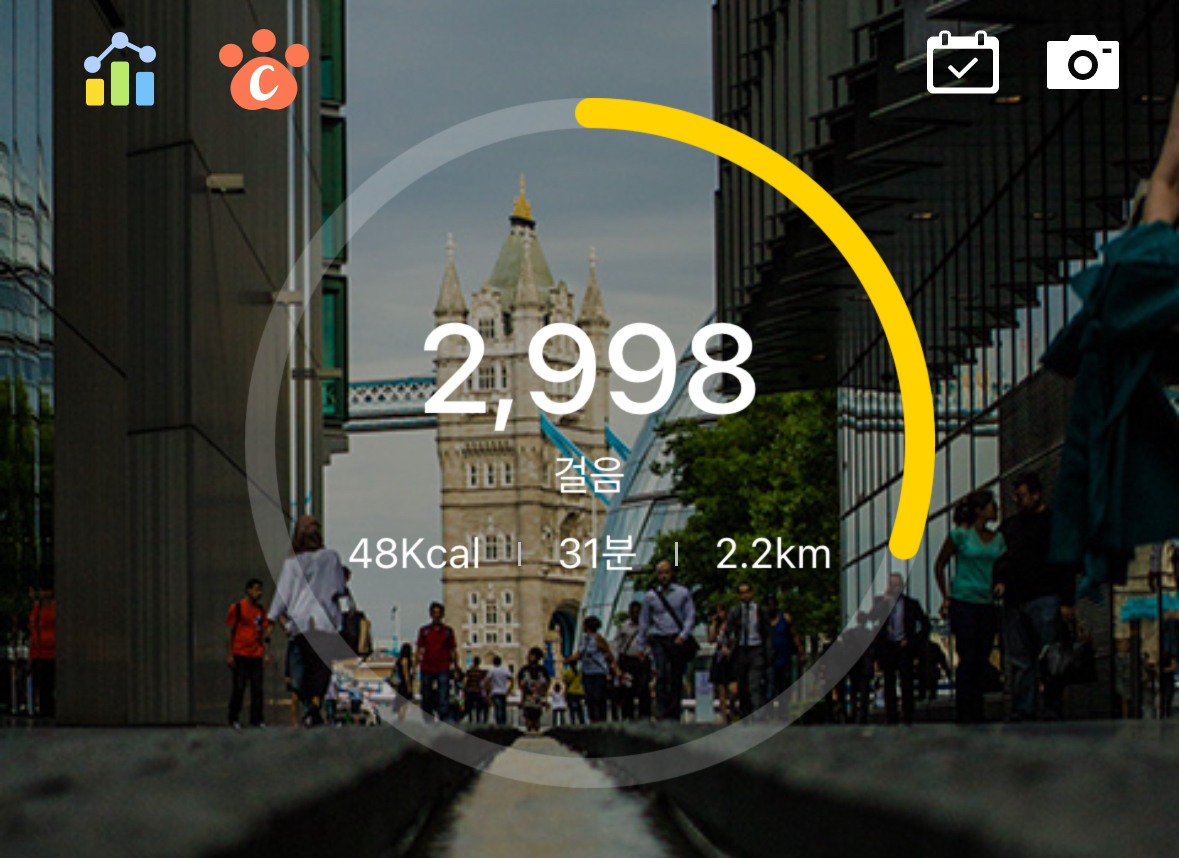Tap the orange paw cash icon
The height and width of the screenshot is (858, 1179).
click(x=263, y=71)
